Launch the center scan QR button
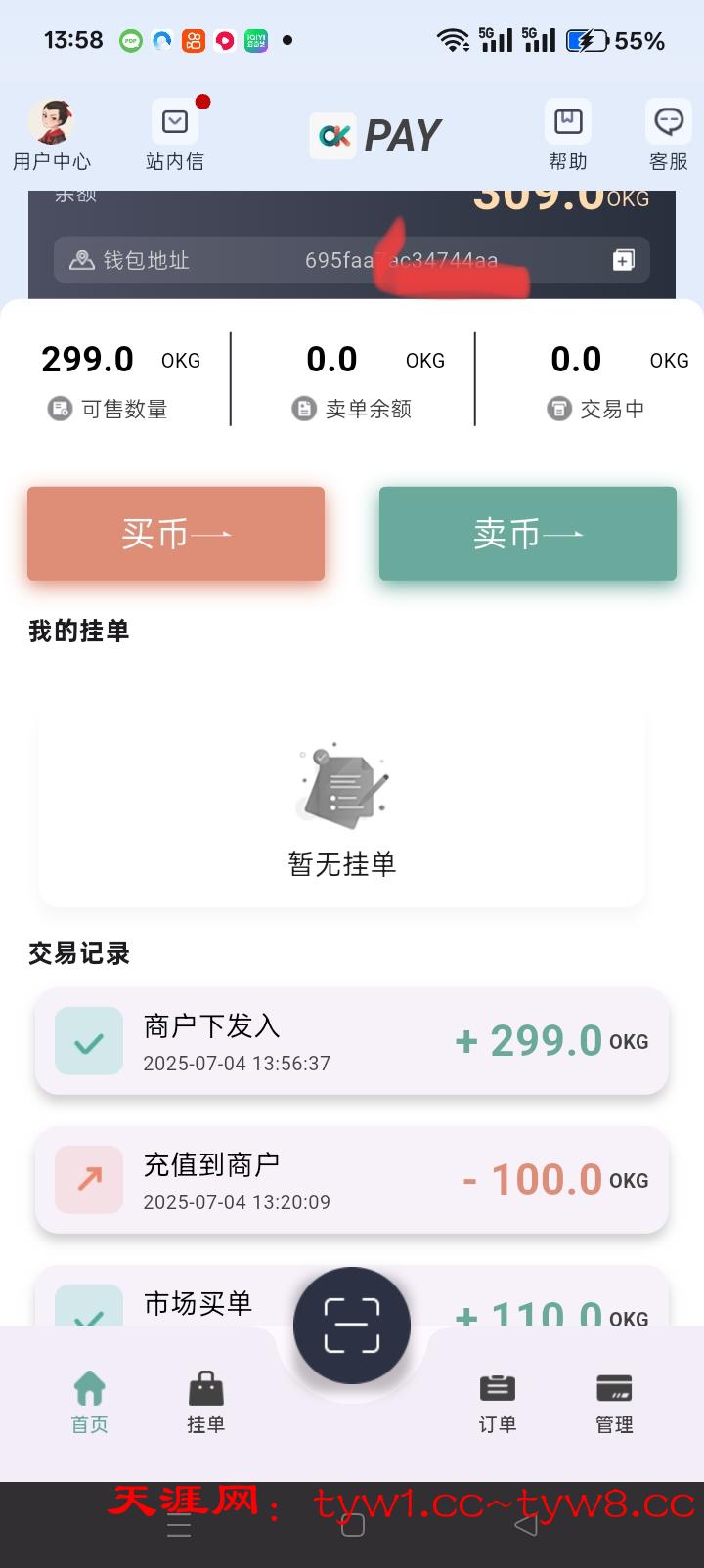The height and width of the screenshot is (1568, 704). (x=352, y=1327)
